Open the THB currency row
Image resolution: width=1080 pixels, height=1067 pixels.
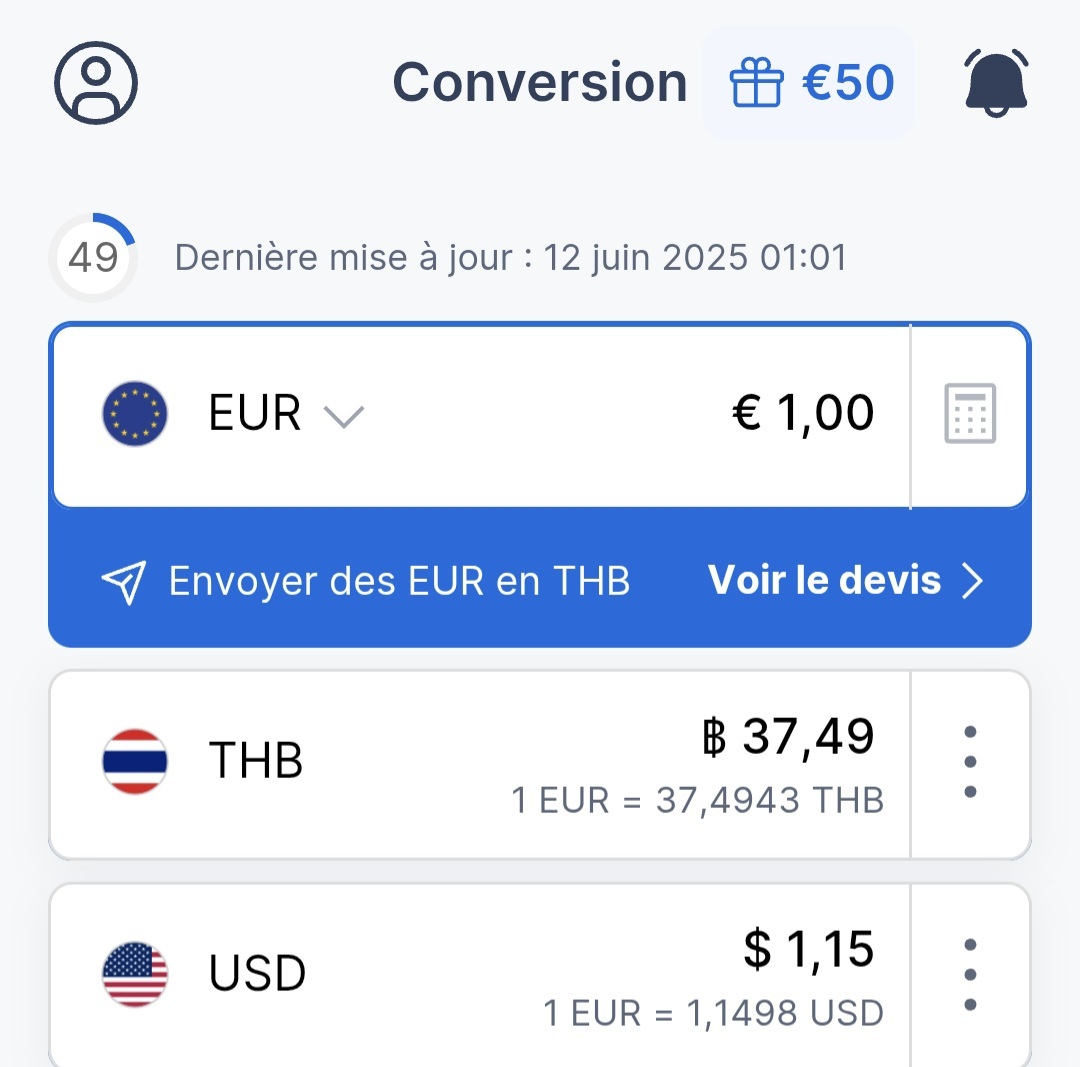(x=478, y=763)
